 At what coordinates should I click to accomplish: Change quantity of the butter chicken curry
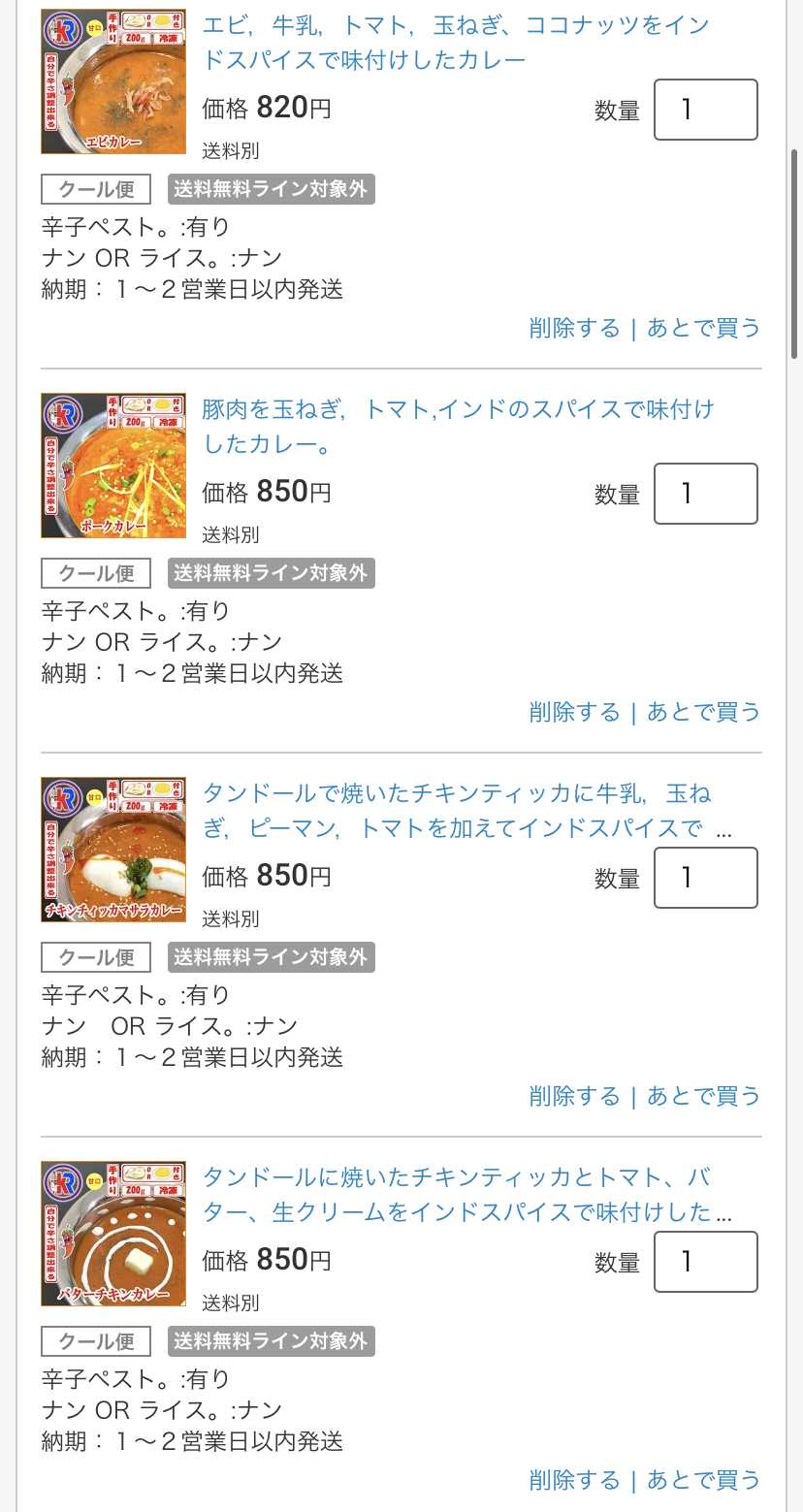705,1262
